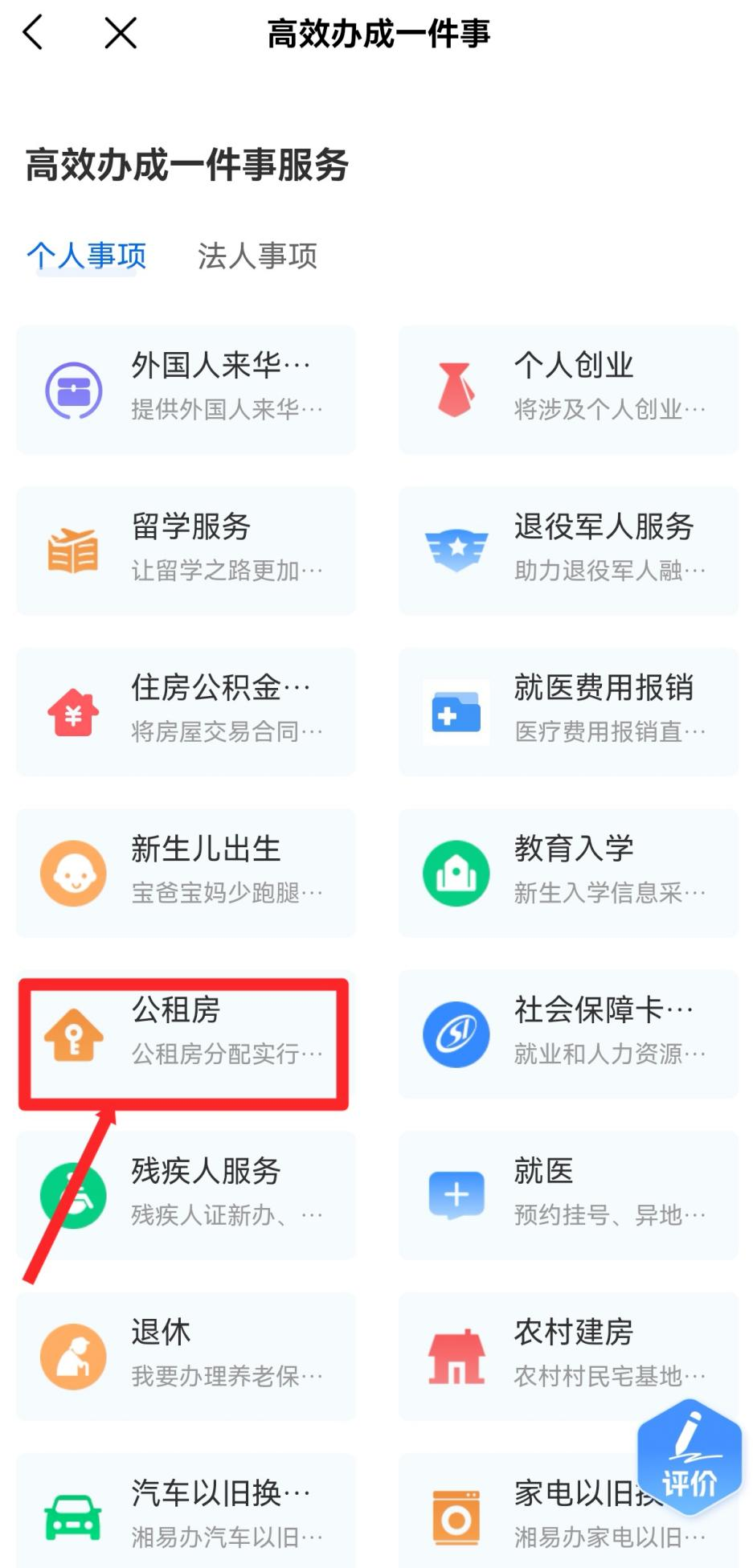Screen dimensions: 753x1568
Task: Open the 就医 appointment service card
Action: [x=568, y=1196]
